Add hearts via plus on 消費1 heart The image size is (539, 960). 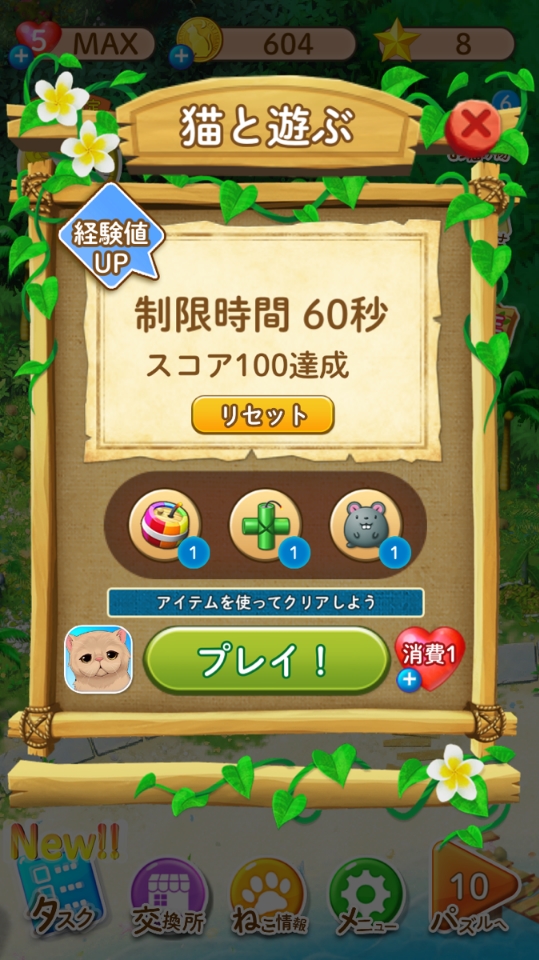pos(409,680)
